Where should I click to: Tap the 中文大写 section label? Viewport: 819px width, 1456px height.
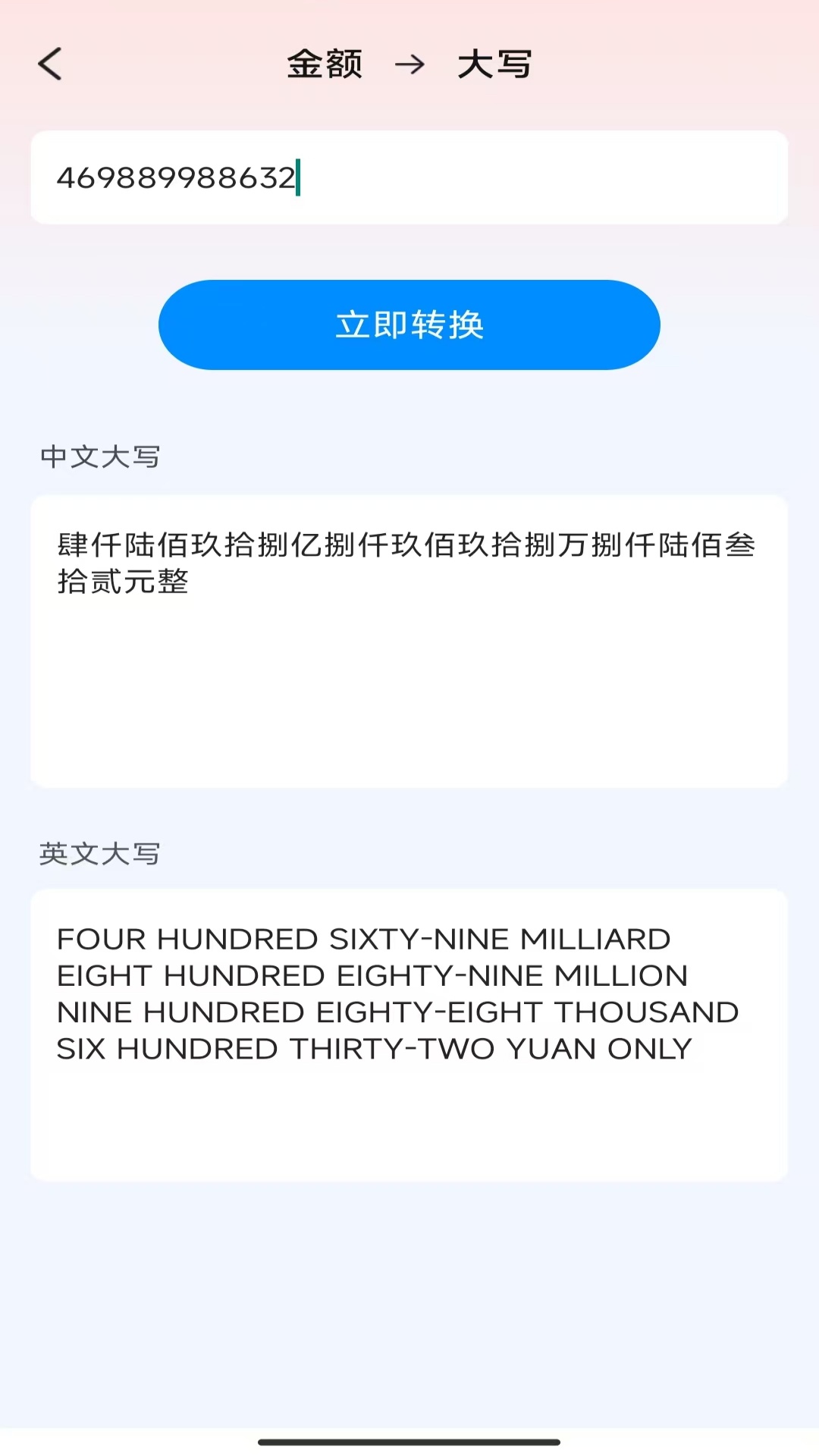(x=99, y=457)
